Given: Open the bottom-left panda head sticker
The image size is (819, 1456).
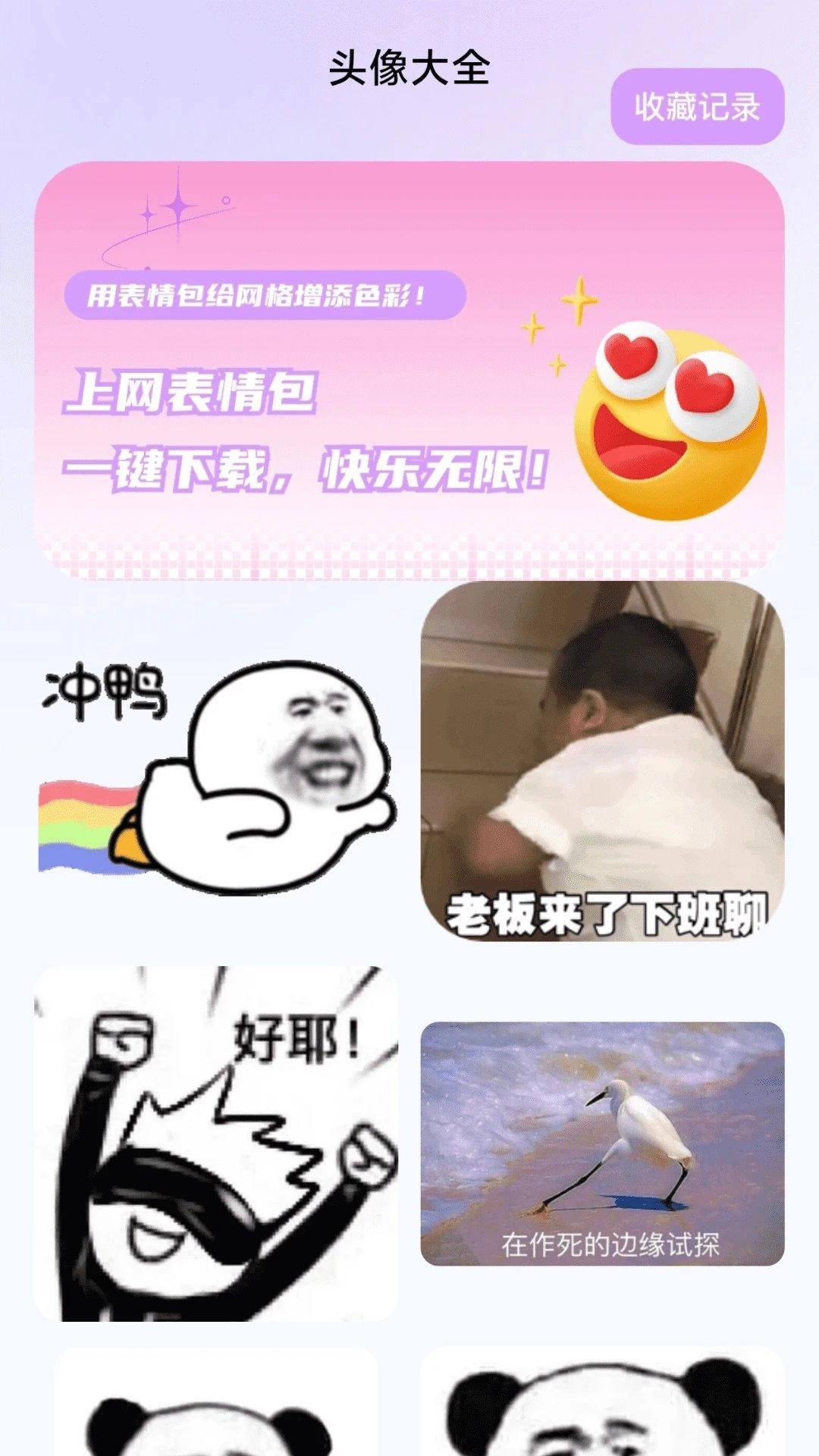Looking at the screenshot, I should [x=216, y=1403].
